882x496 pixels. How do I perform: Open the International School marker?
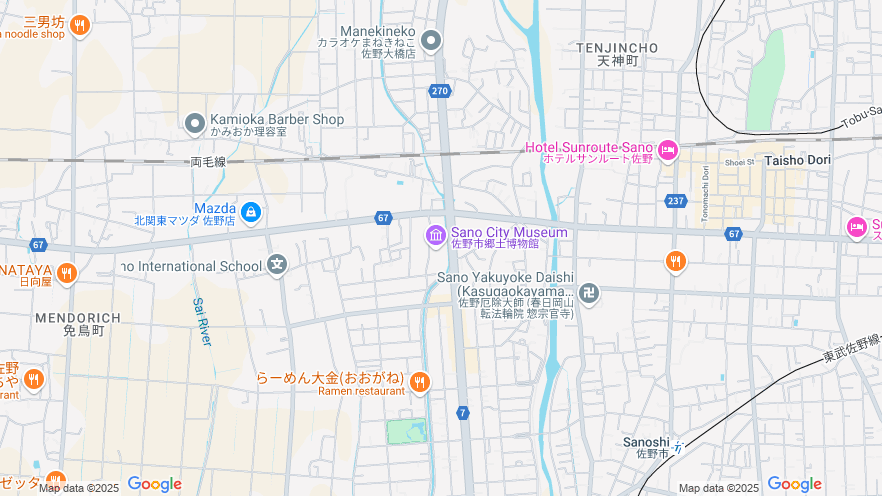277,266
